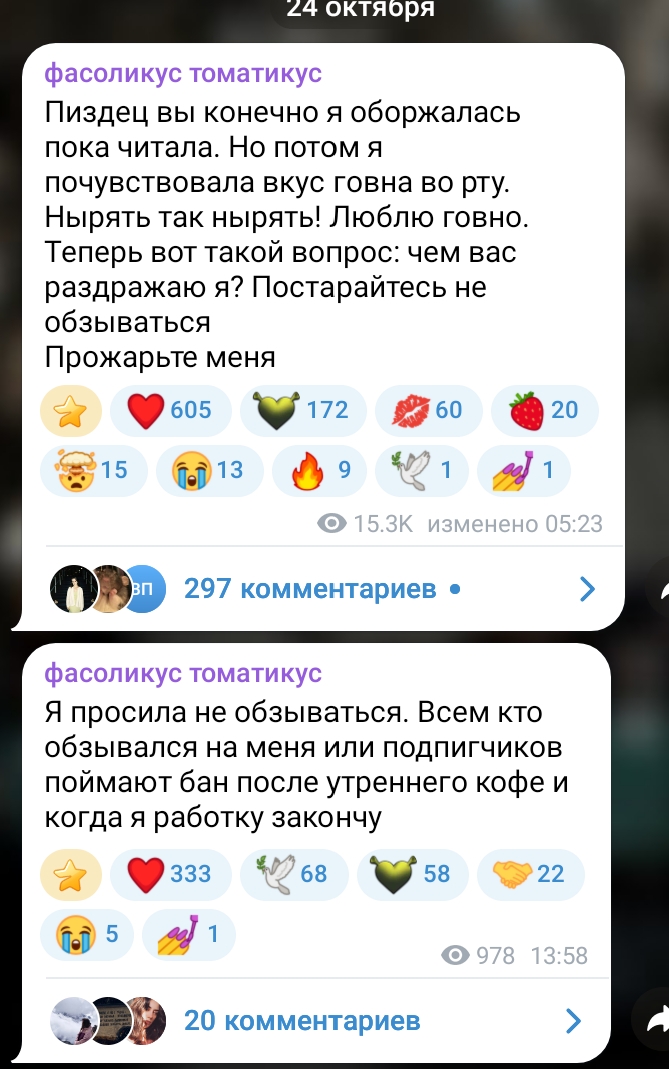This screenshot has width=669, height=1069.
Task: Tap the exploding head reaction showing 15
Action: pyautogui.click(x=93, y=469)
